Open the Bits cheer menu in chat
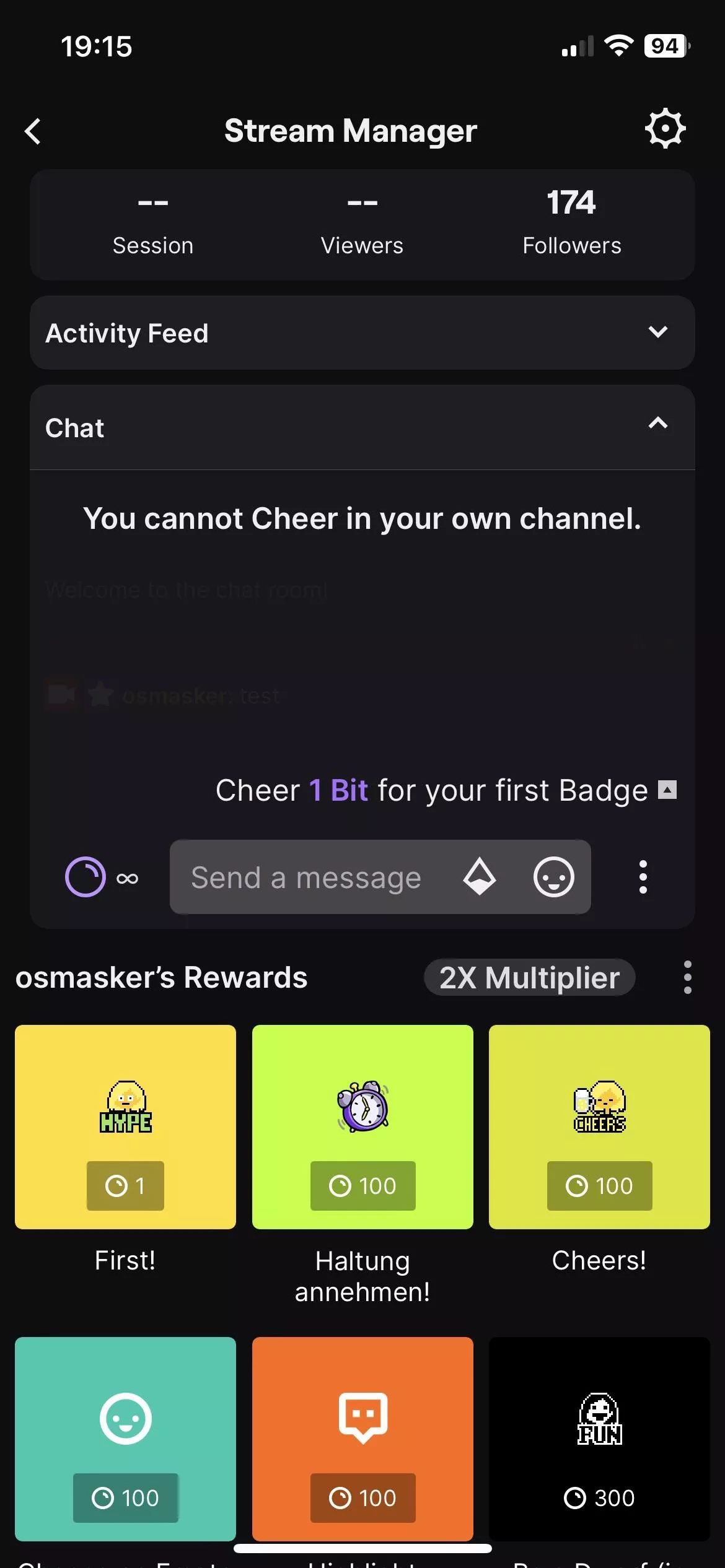 [x=480, y=878]
